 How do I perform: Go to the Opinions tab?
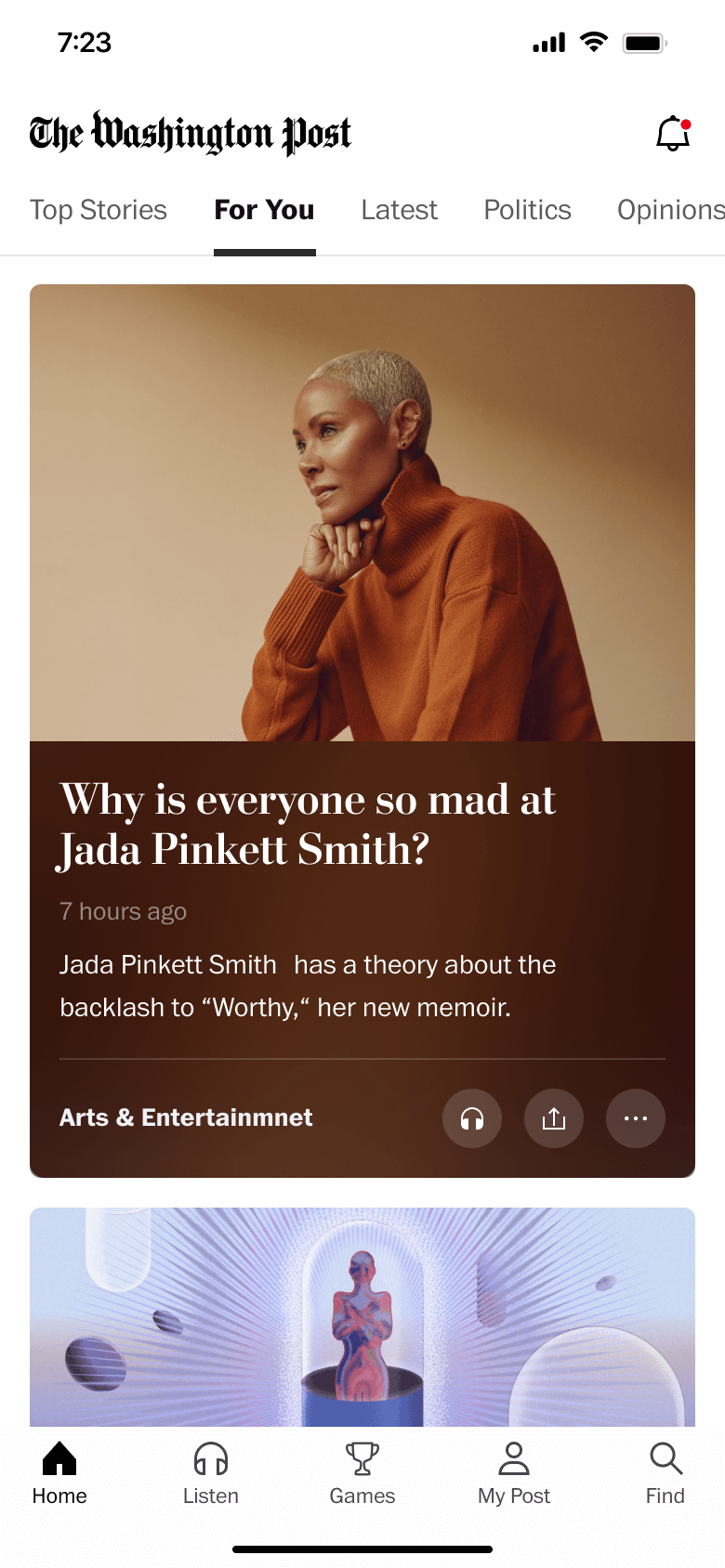click(x=671, y=210)
